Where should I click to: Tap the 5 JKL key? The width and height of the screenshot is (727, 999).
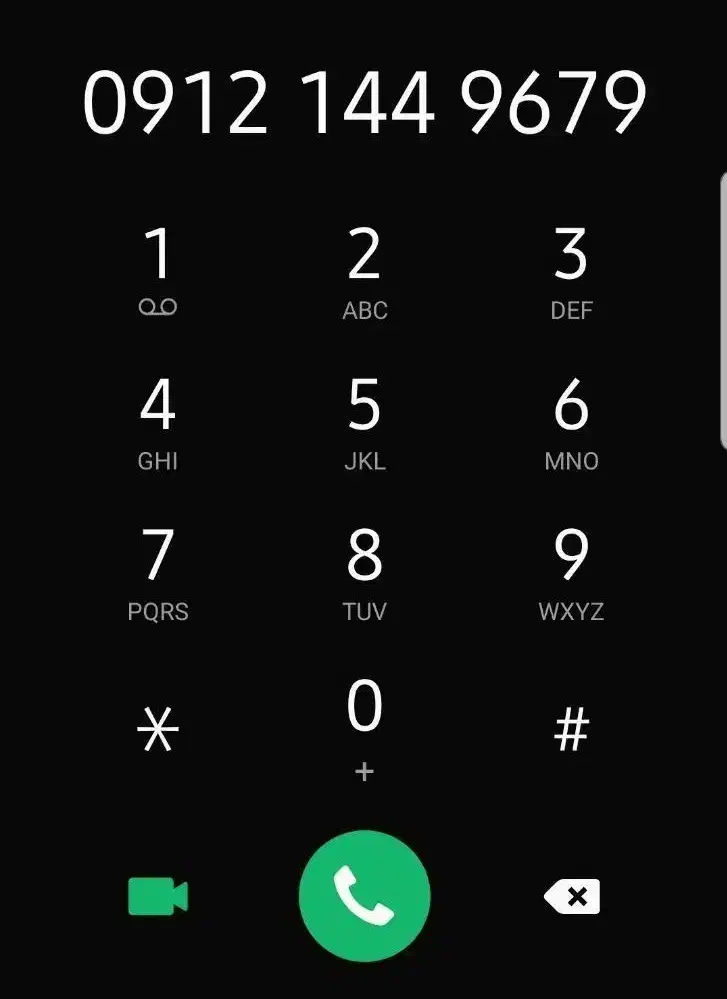(364, 422)
